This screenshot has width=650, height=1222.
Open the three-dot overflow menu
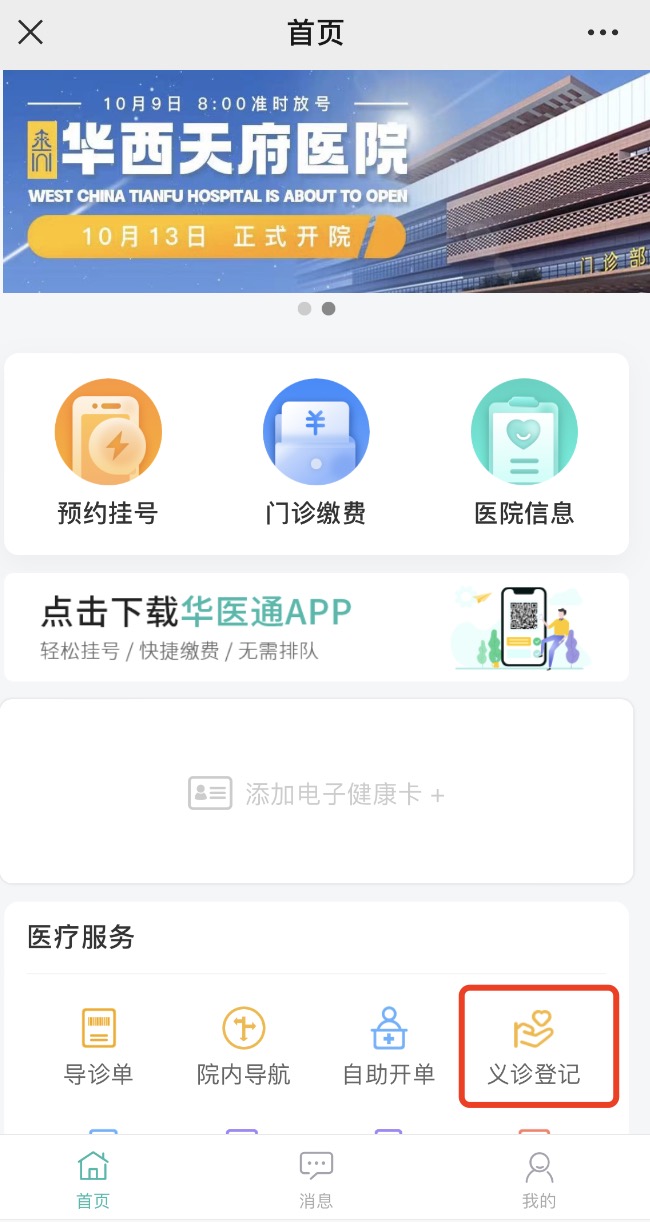coord(603,33)
